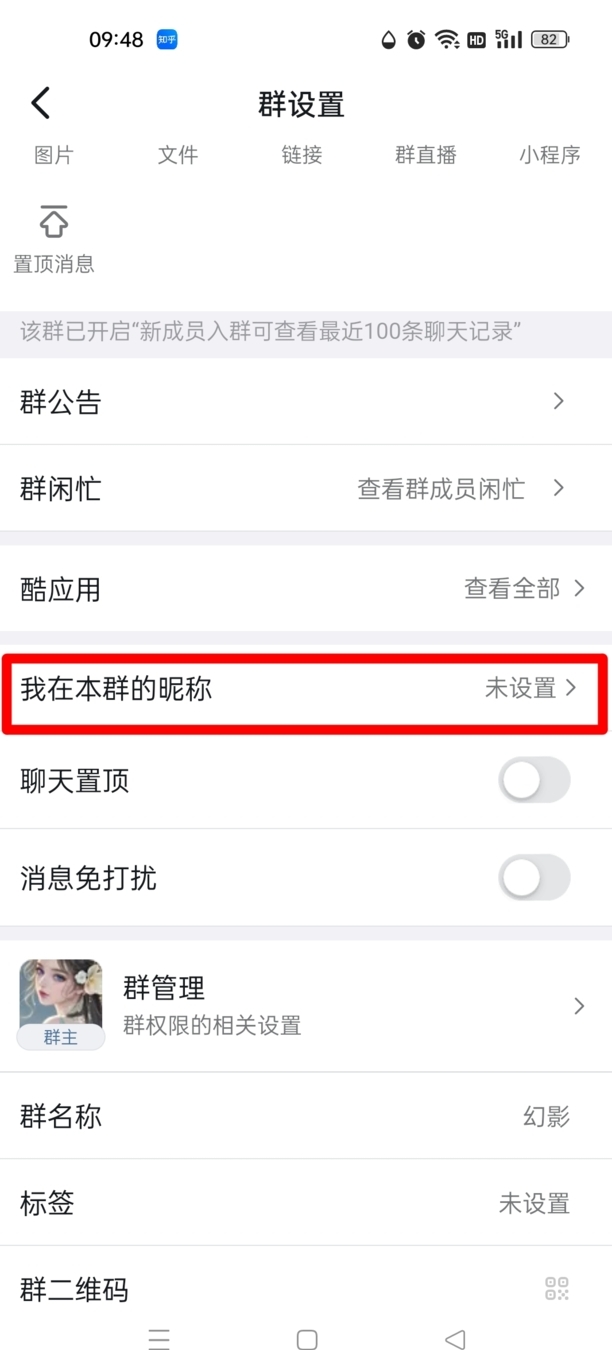Set 我在本群的昵称 nickname
Image resolution: width=612 pixels, height=1350 pixels.
(x=306, y=689)
